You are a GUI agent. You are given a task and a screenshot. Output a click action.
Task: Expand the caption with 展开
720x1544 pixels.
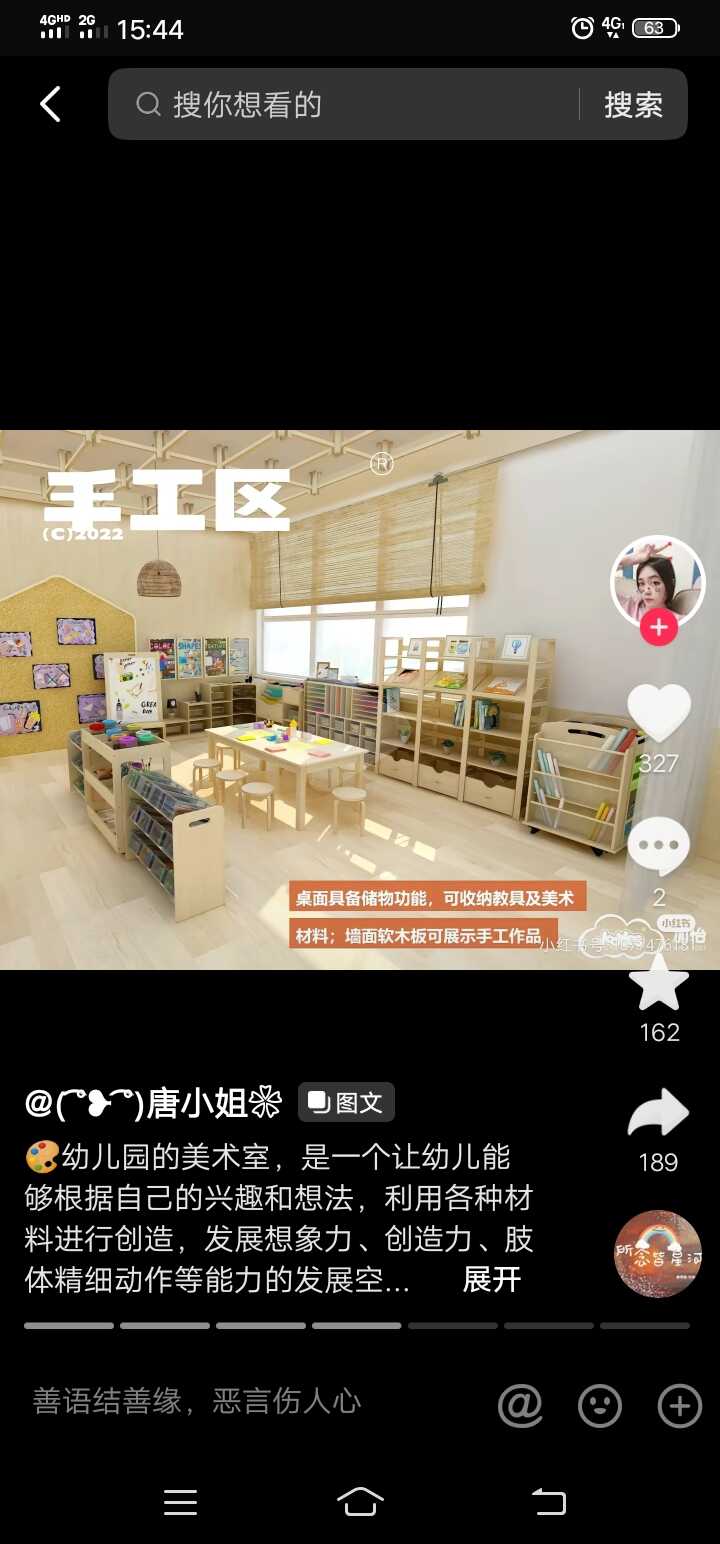pos(491,1279)
